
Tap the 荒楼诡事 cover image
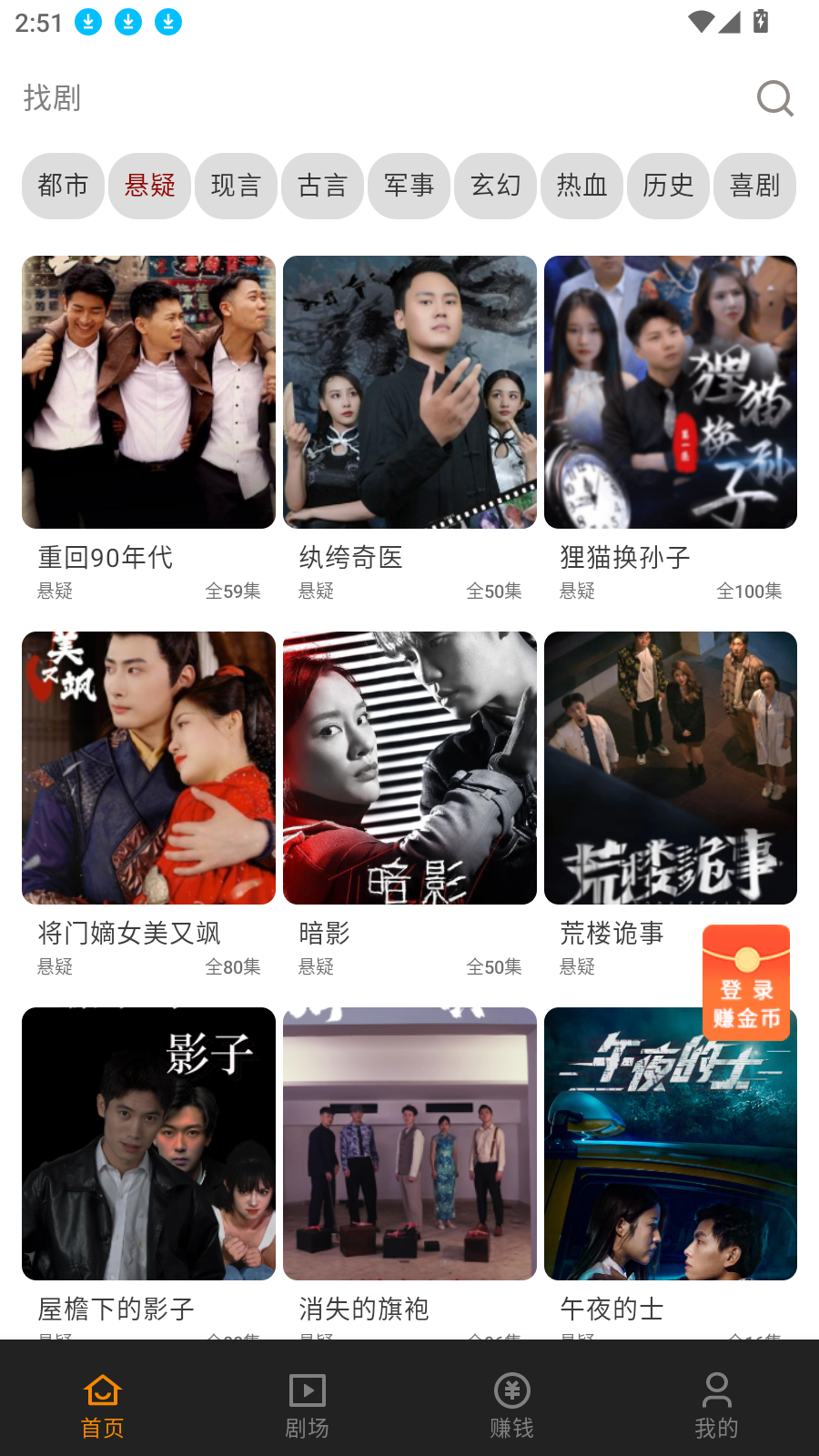(x=670, y=767)
